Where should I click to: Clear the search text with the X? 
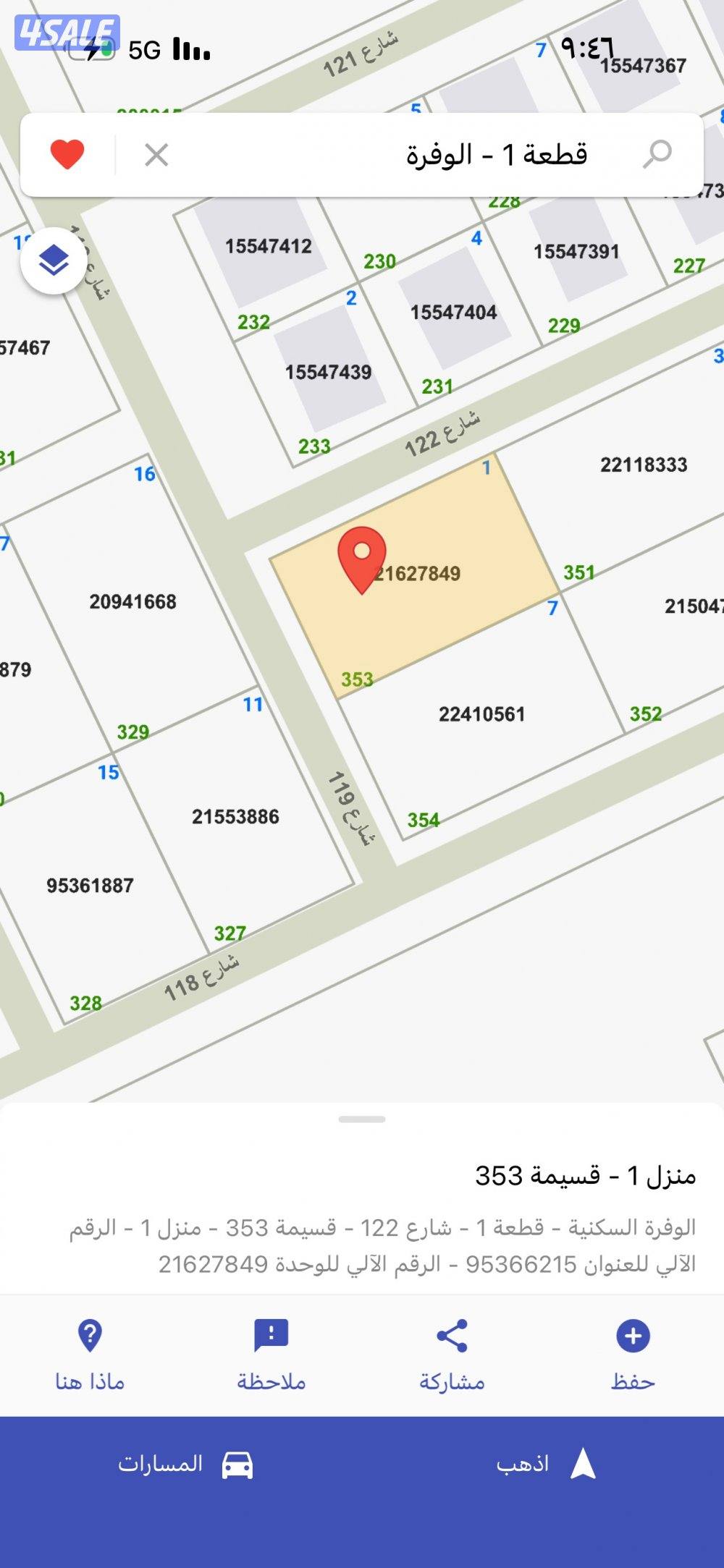coord(156,154)
